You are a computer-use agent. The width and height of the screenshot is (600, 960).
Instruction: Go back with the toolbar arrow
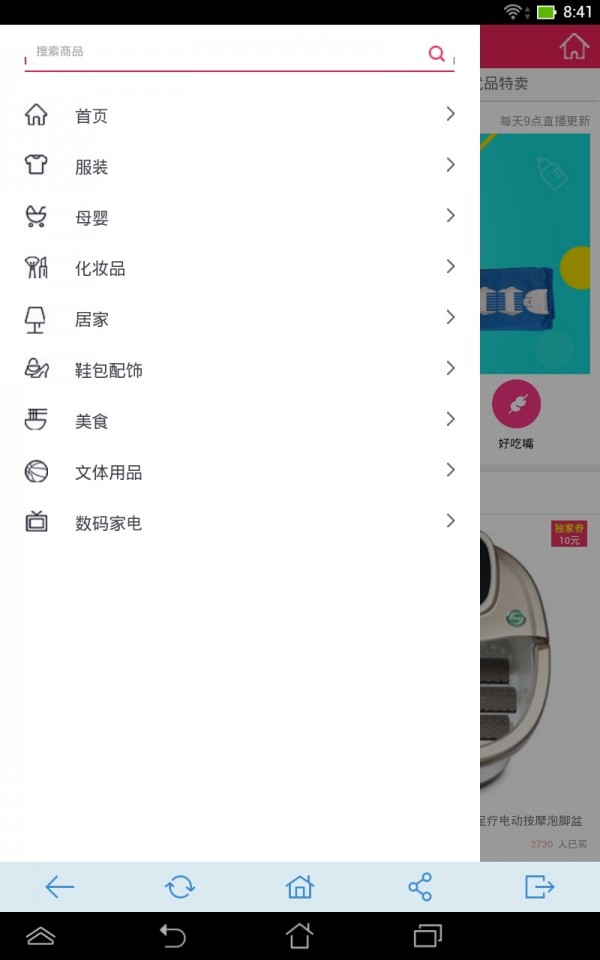[60, 886]
